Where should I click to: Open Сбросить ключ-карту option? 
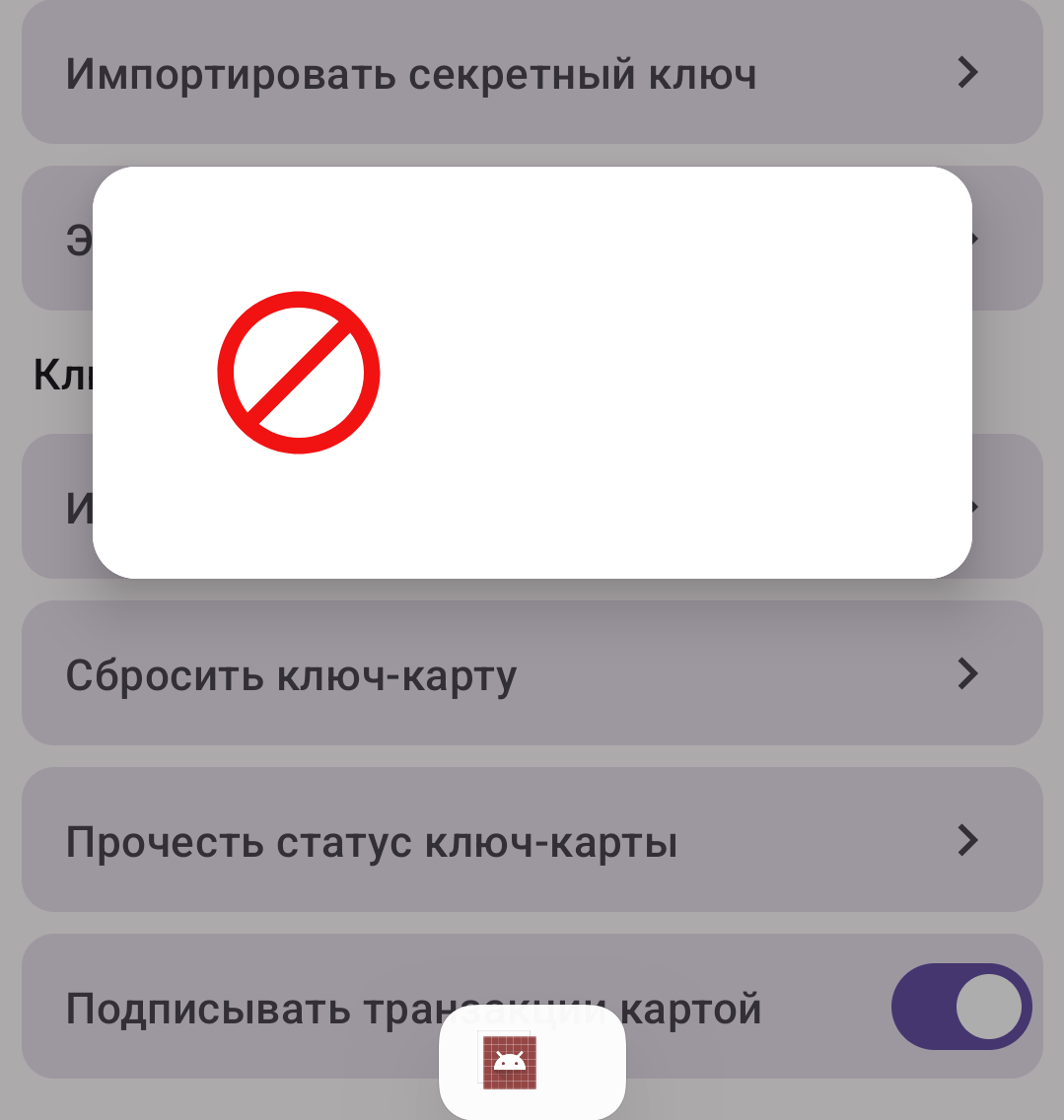coord(532,674)
